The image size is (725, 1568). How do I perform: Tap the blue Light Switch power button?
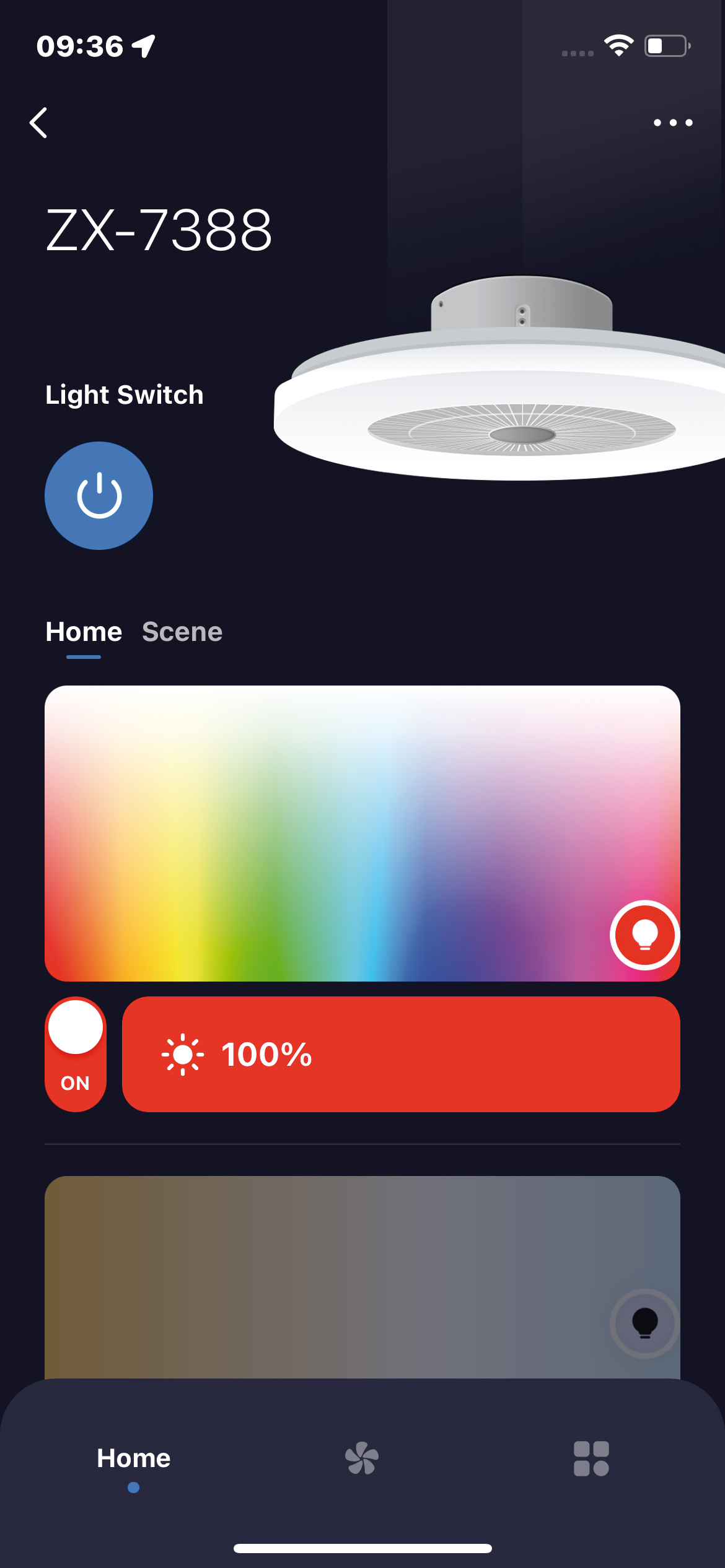(x=99, y=495)
